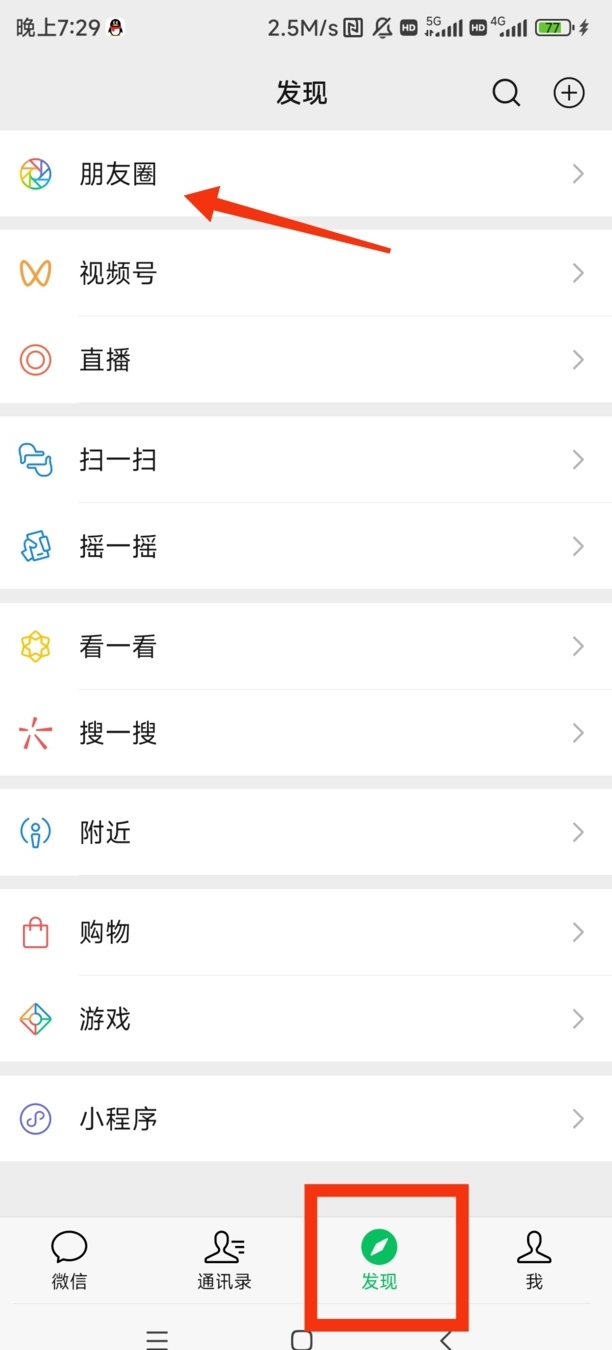The width and height of the screenshot is (612, 1350).
Task: Switch to the 微信 chats tab
Action: point(69,1260)
